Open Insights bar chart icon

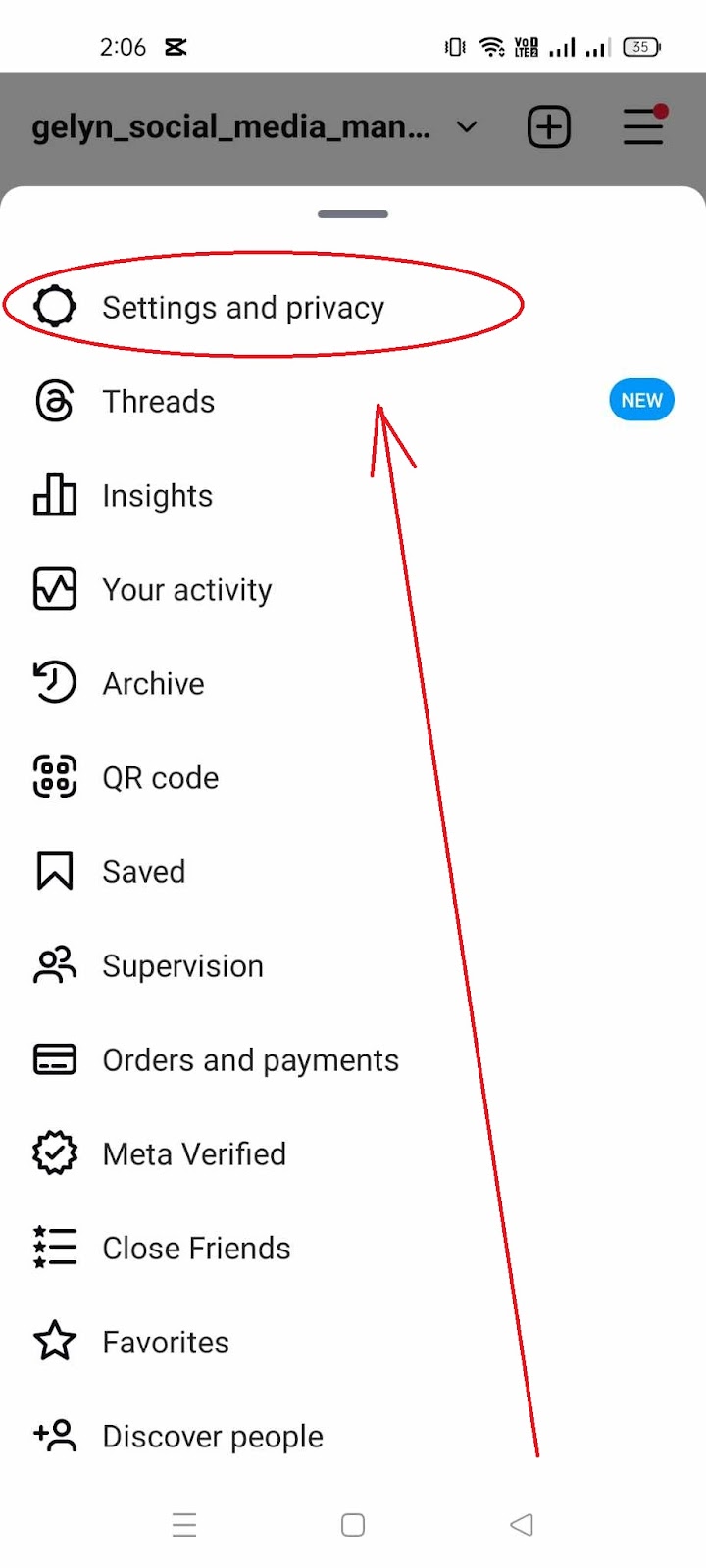click(54, 495)
